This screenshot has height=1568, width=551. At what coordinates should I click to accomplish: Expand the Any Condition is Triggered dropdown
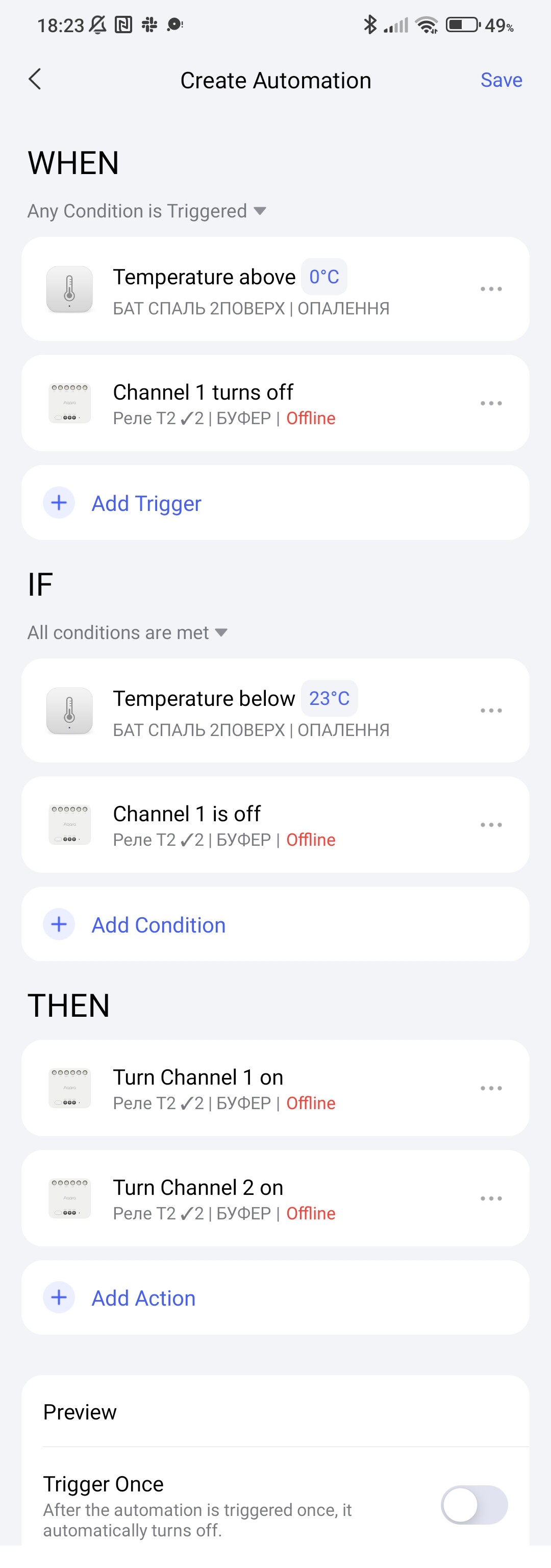pyautogui.click(x=146, y=211)
